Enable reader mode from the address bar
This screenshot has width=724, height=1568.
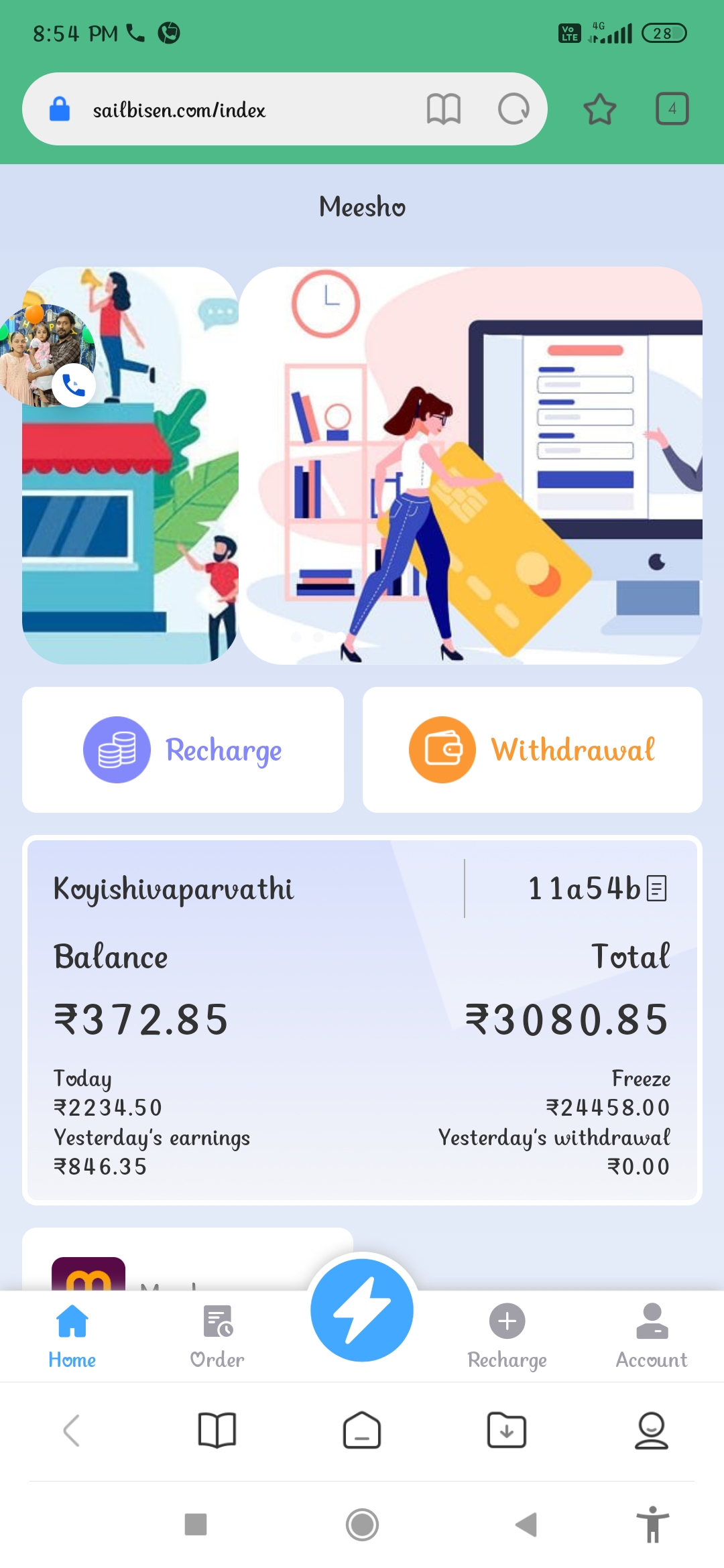tap(443, 109)
